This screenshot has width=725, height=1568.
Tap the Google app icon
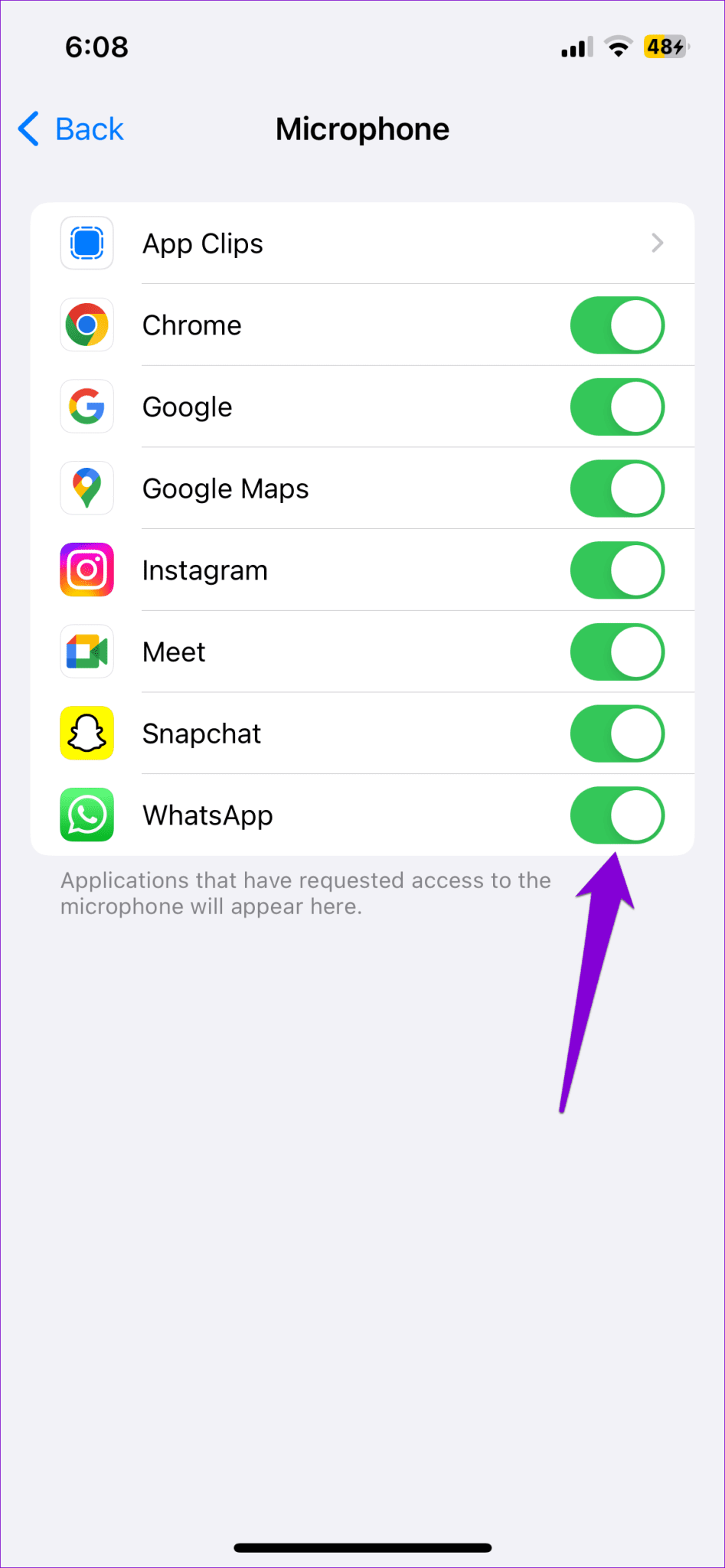click(x=87, y=407)
